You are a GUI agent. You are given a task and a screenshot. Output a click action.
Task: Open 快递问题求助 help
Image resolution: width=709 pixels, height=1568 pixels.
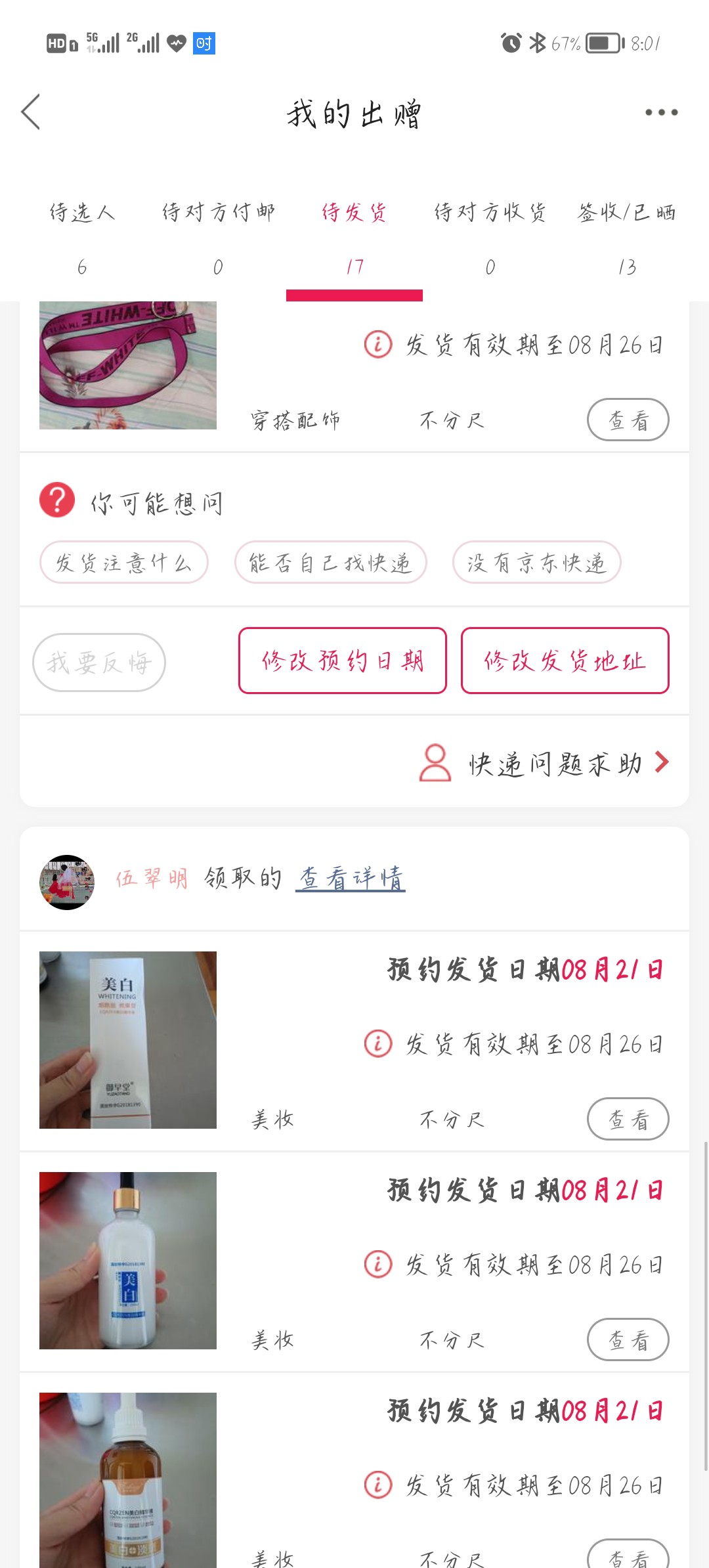pyautogui.click(x=545, y=763)
